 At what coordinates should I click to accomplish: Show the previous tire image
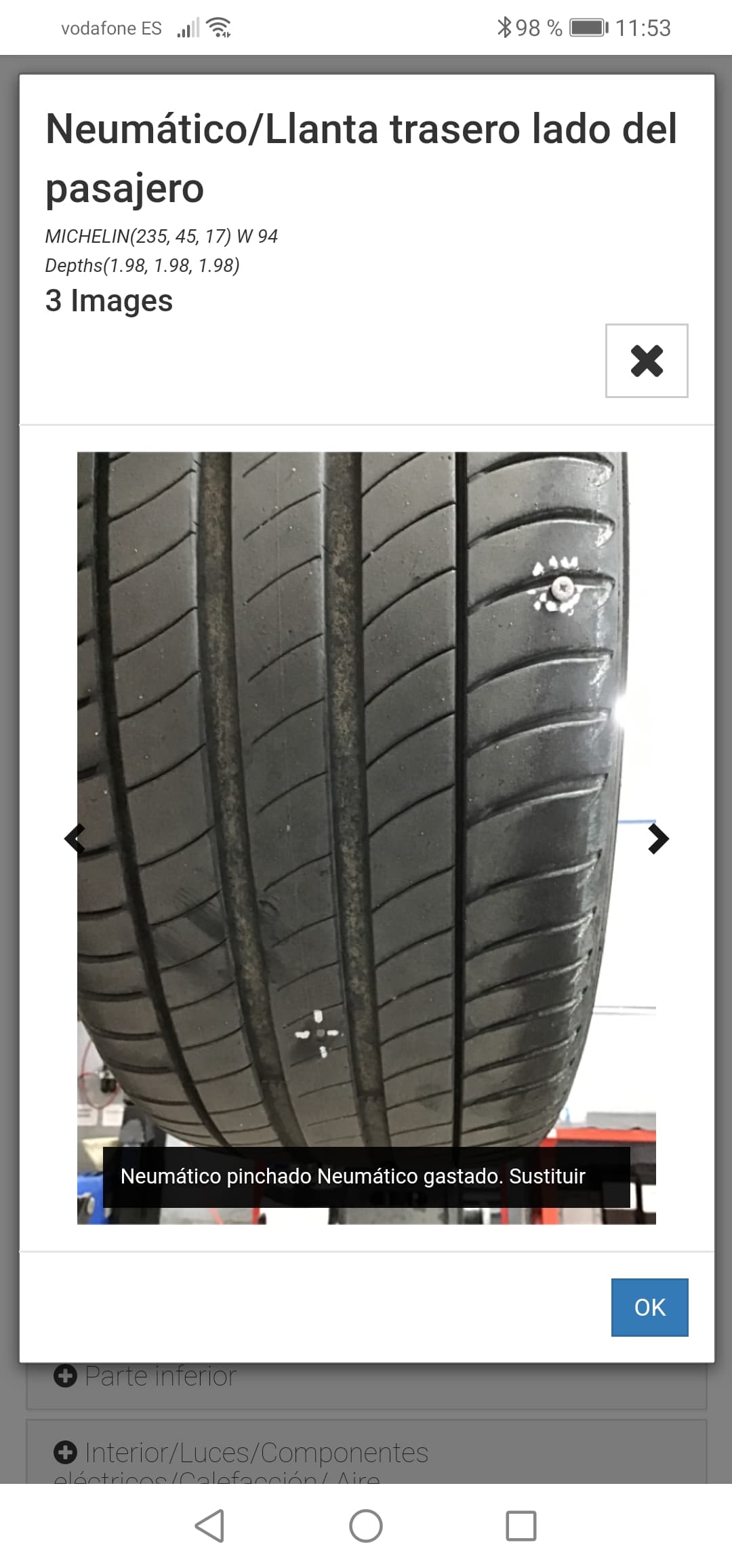pyautogui.click(x=75, y=839)
